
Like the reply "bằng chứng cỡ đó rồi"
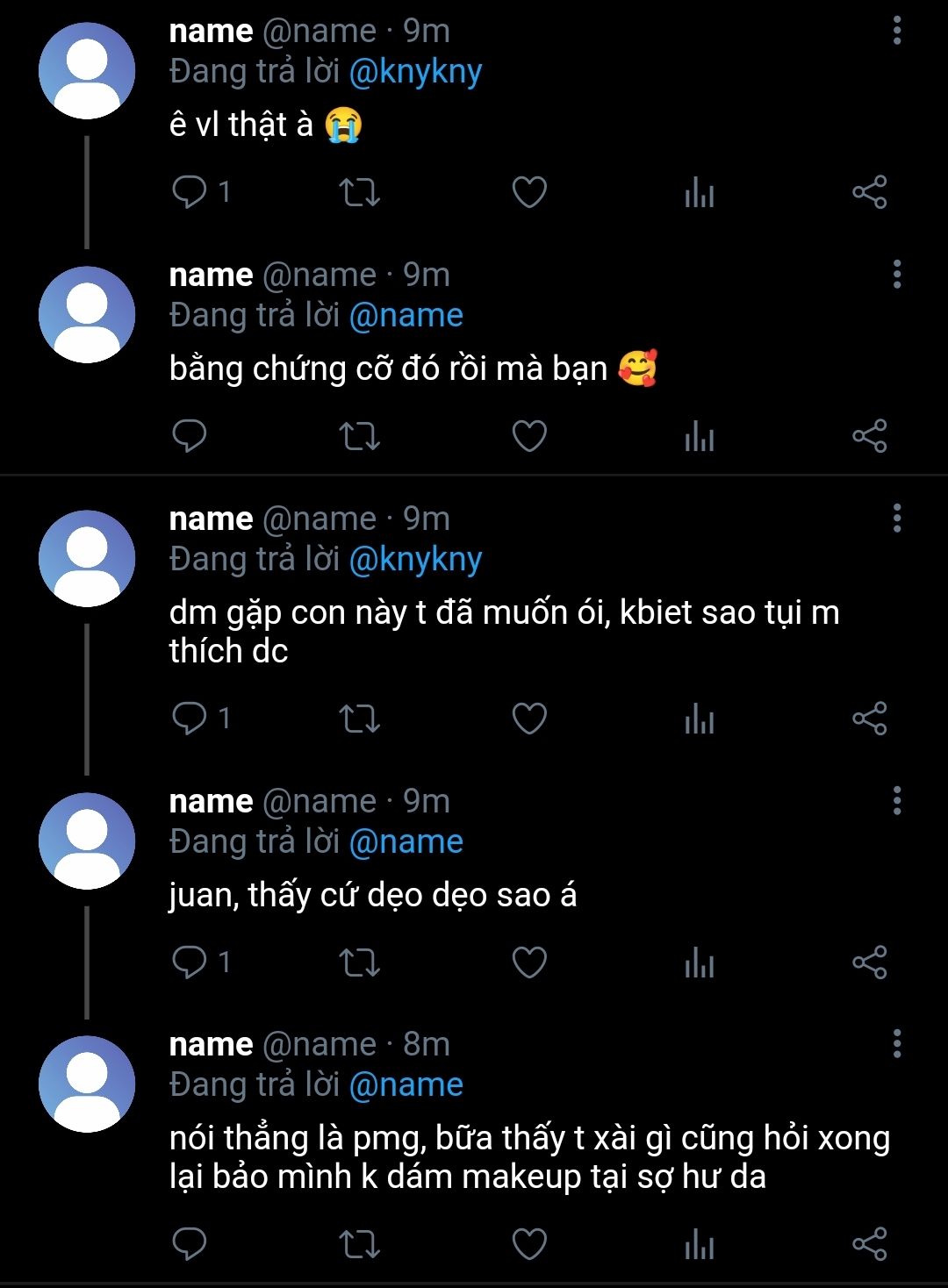pos(529,436)
